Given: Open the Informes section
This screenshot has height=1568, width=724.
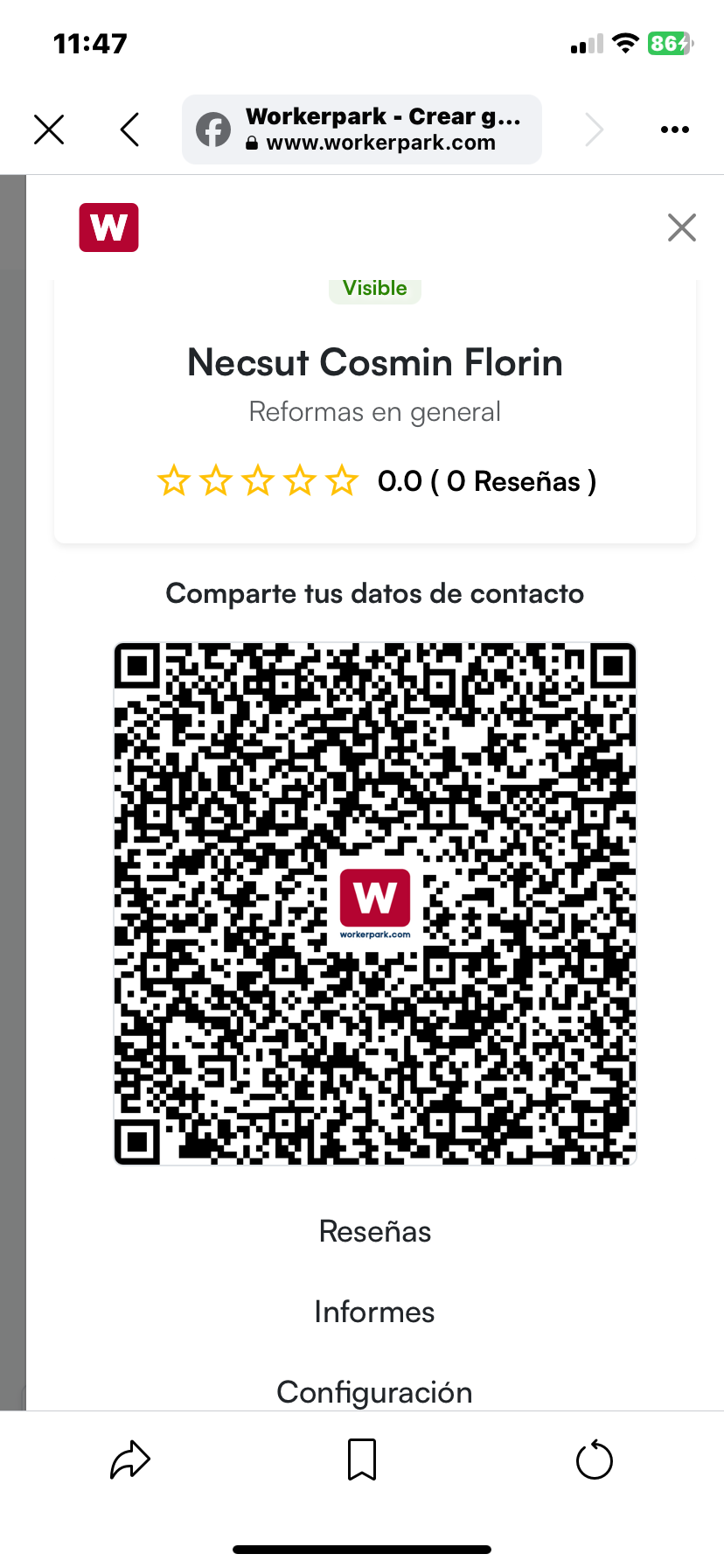Looking at the screenshot, I should 374,1312.
